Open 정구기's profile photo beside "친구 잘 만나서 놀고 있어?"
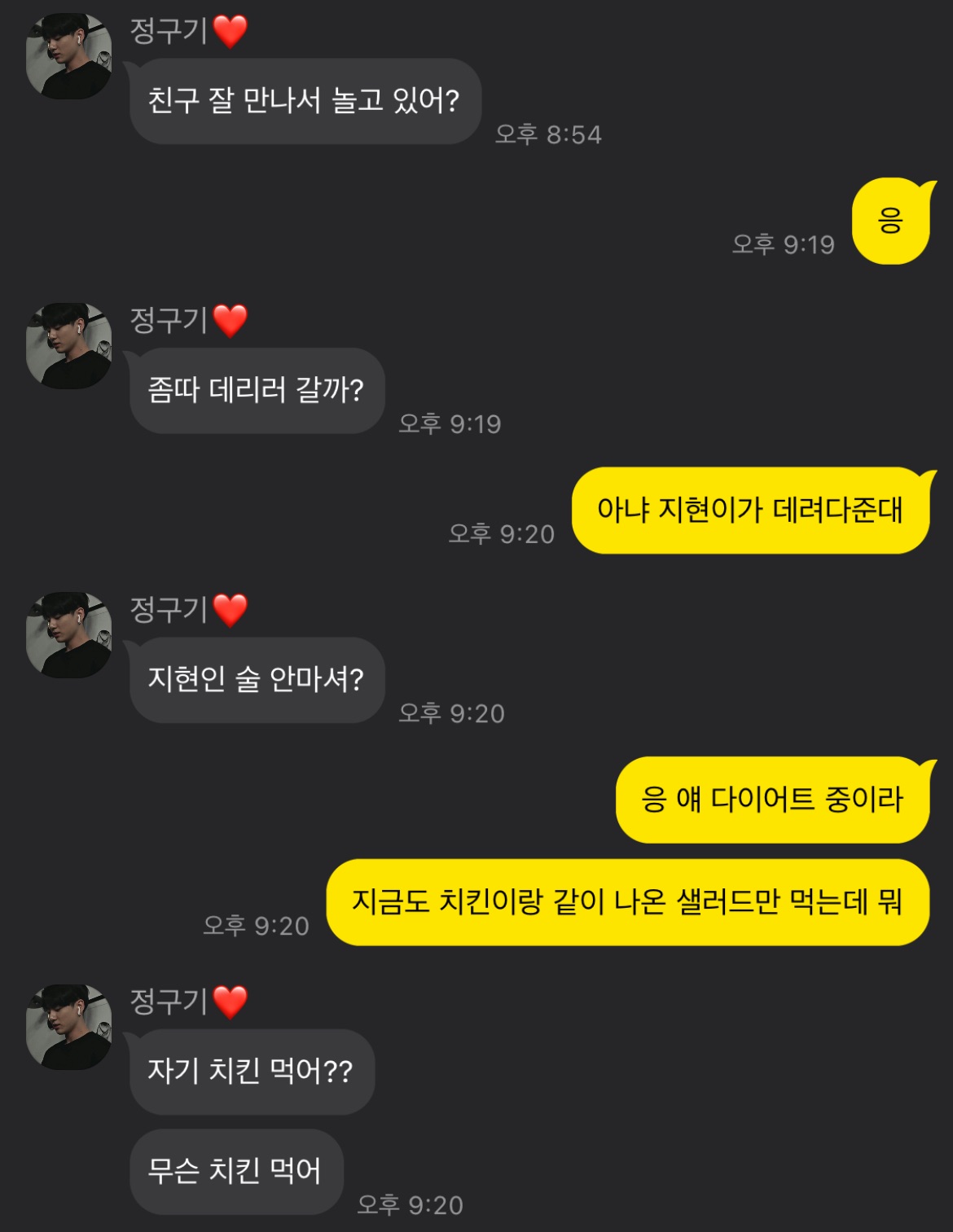953x1232 pixels. coord(68,57)
